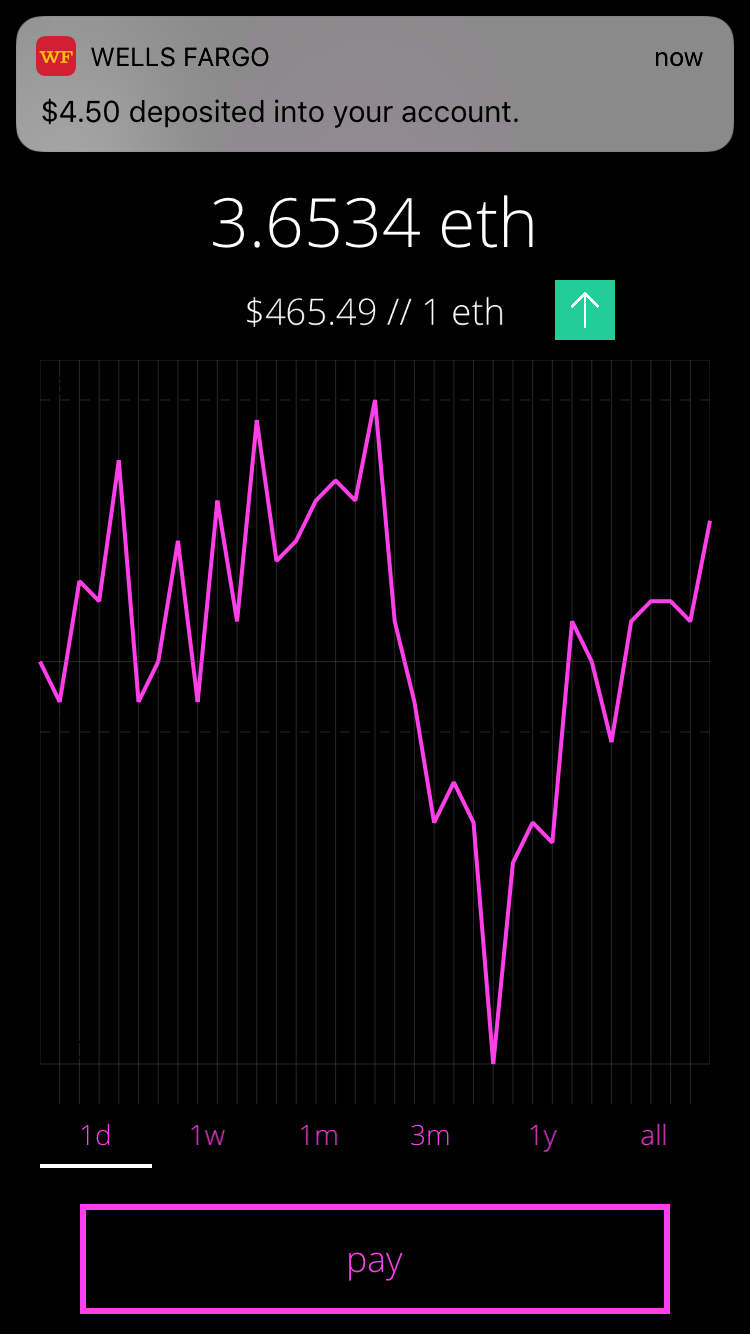
Task: Switch chart to 1w range
Action: 207,1136
